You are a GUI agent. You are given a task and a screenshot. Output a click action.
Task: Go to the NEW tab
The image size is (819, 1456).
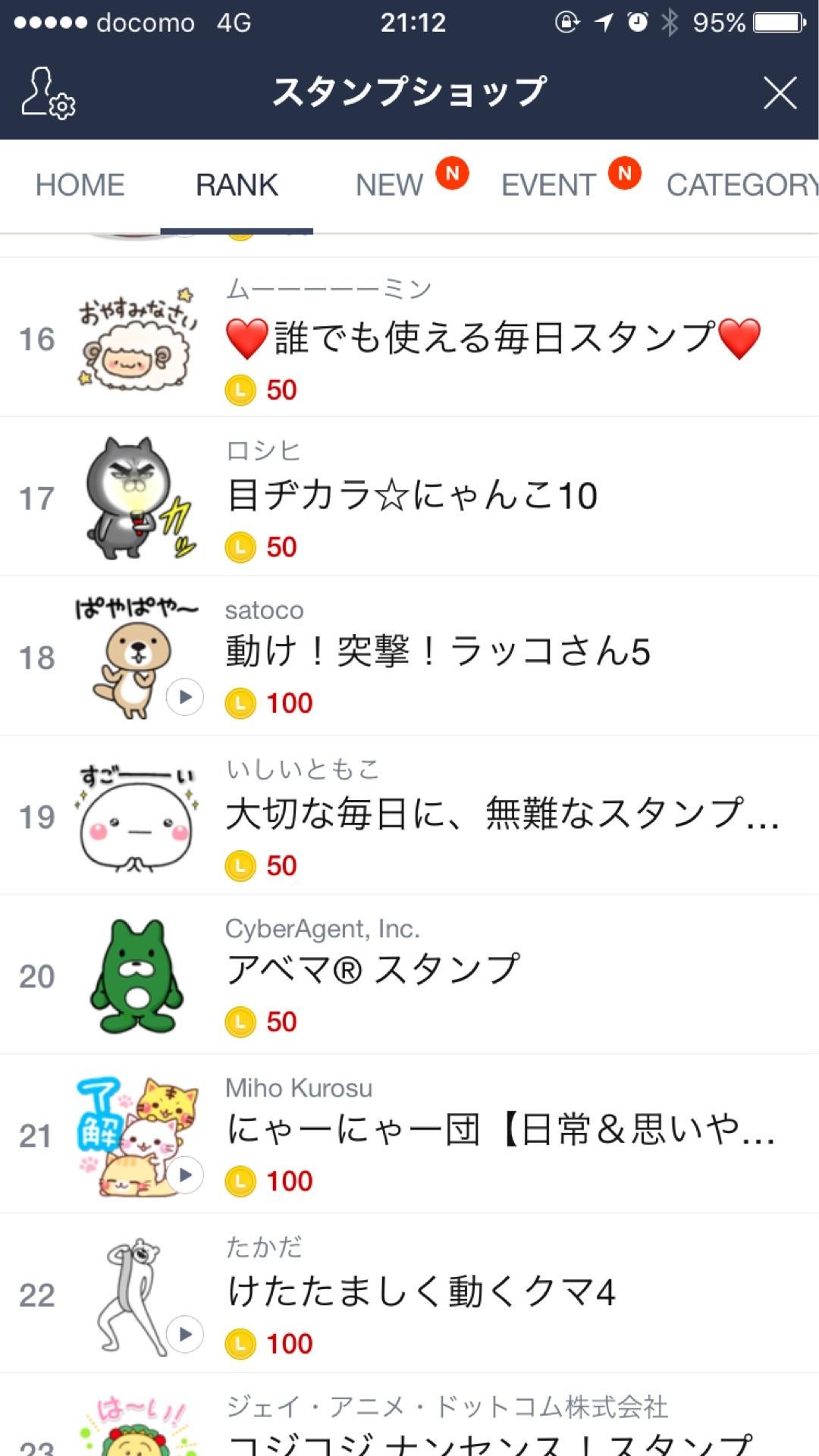point(390,185)
